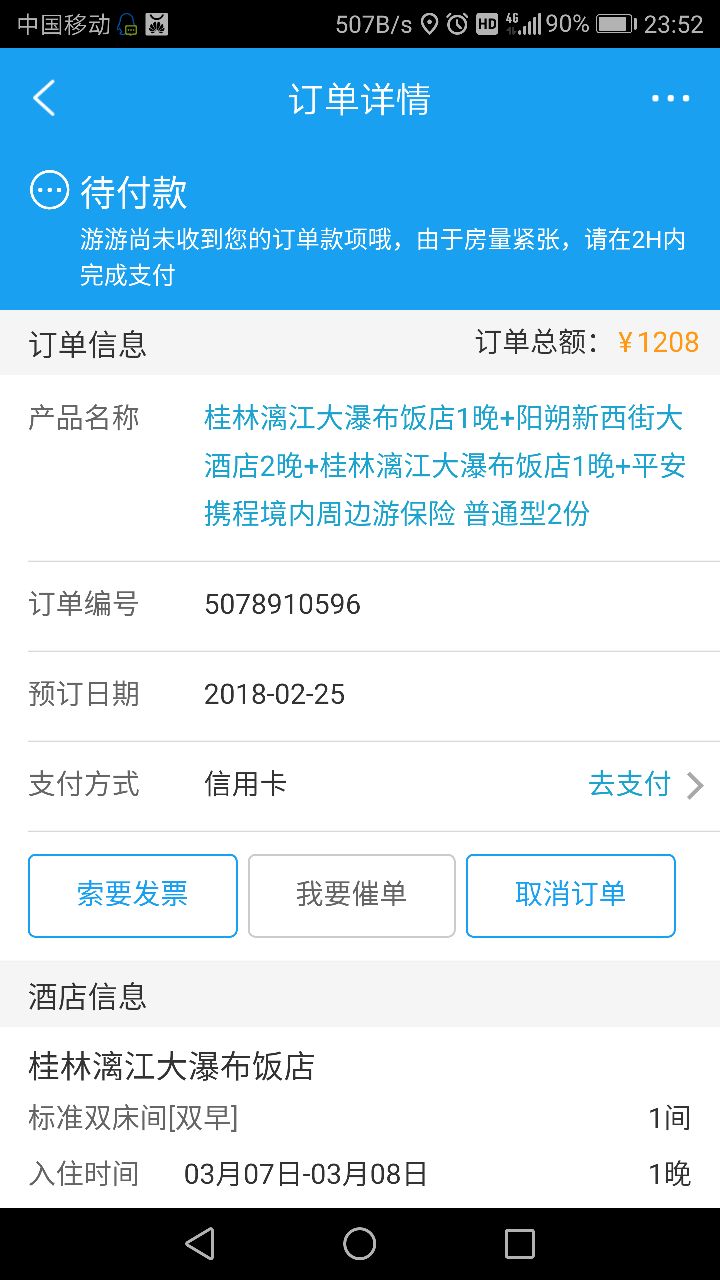The image size is (720, 1280).
Task: Tap the 我要催单 button
Action: pos(351,895)
